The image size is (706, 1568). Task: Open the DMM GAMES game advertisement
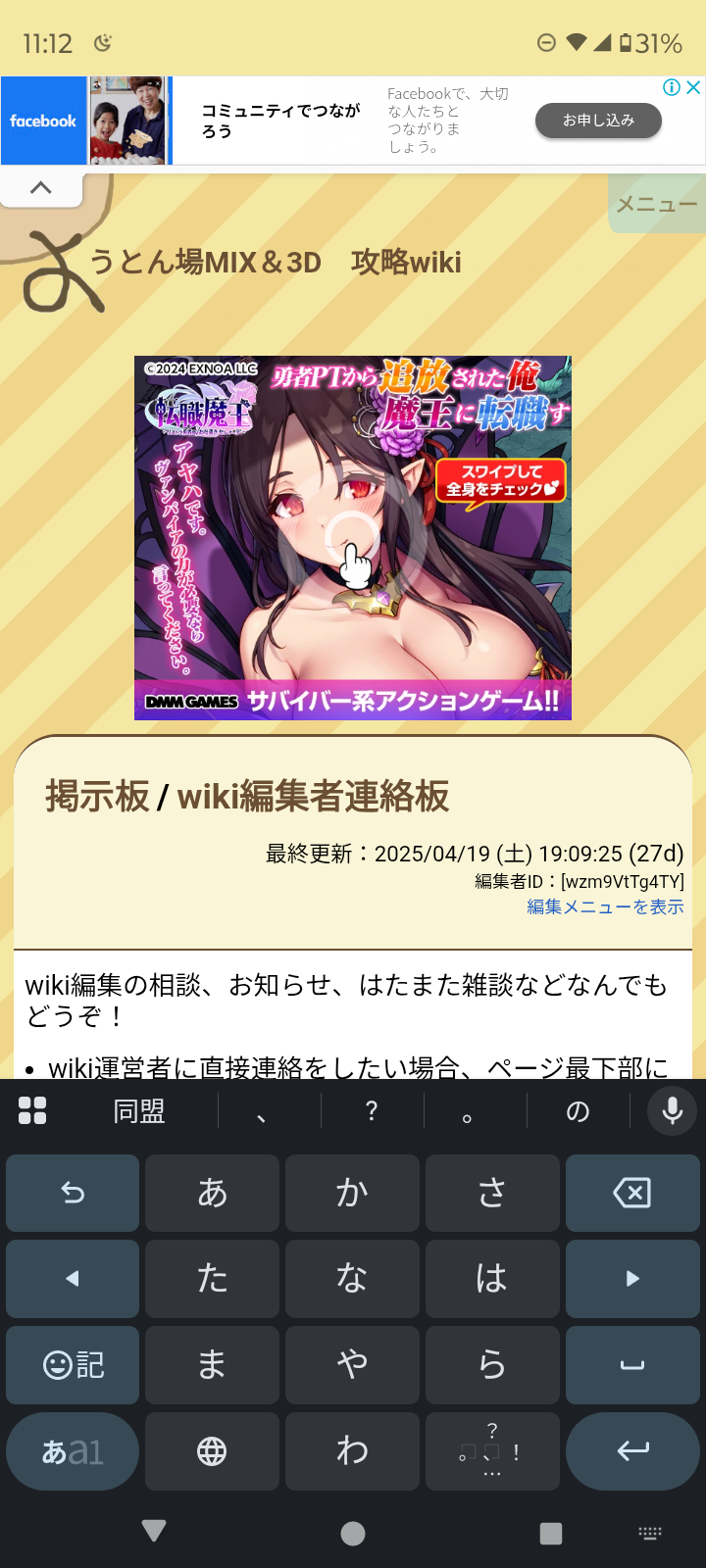click(x=353, y=537)
